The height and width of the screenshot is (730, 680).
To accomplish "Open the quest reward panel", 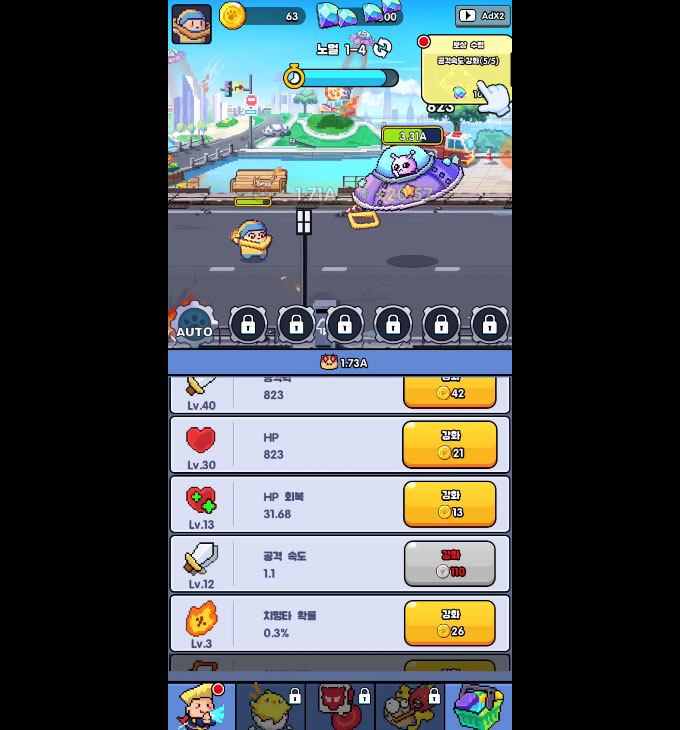I will pos(466,68).
